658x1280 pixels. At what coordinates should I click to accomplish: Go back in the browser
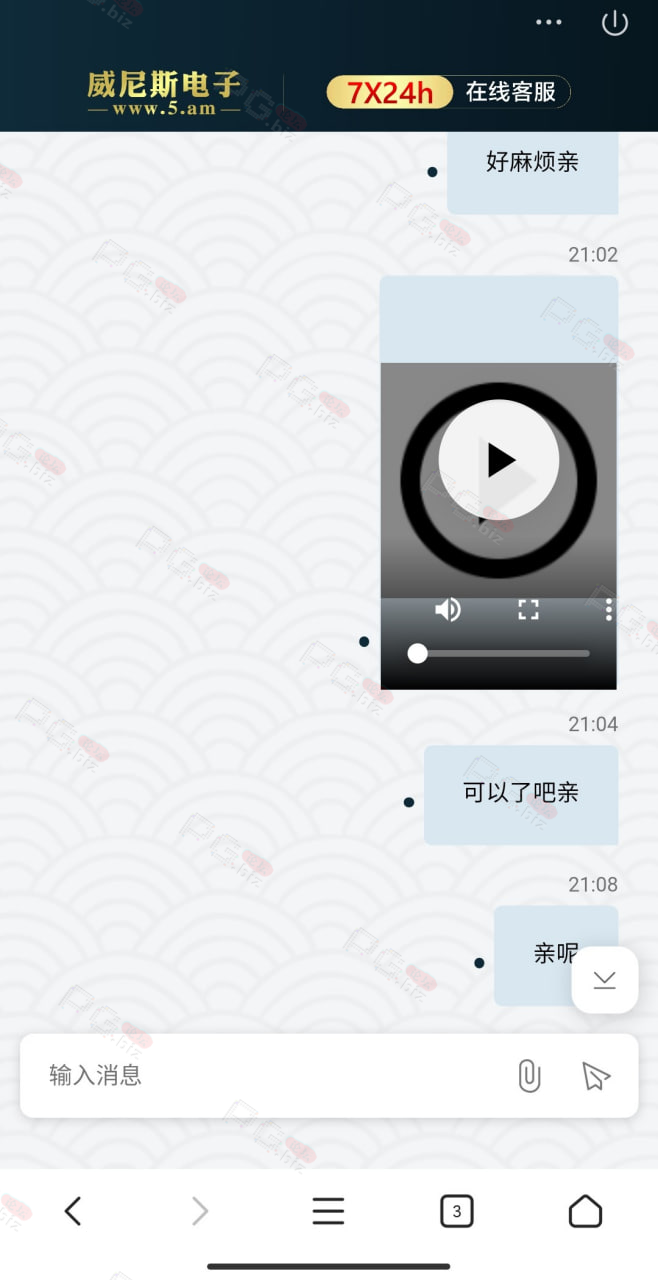click(x=72, y=1211)
